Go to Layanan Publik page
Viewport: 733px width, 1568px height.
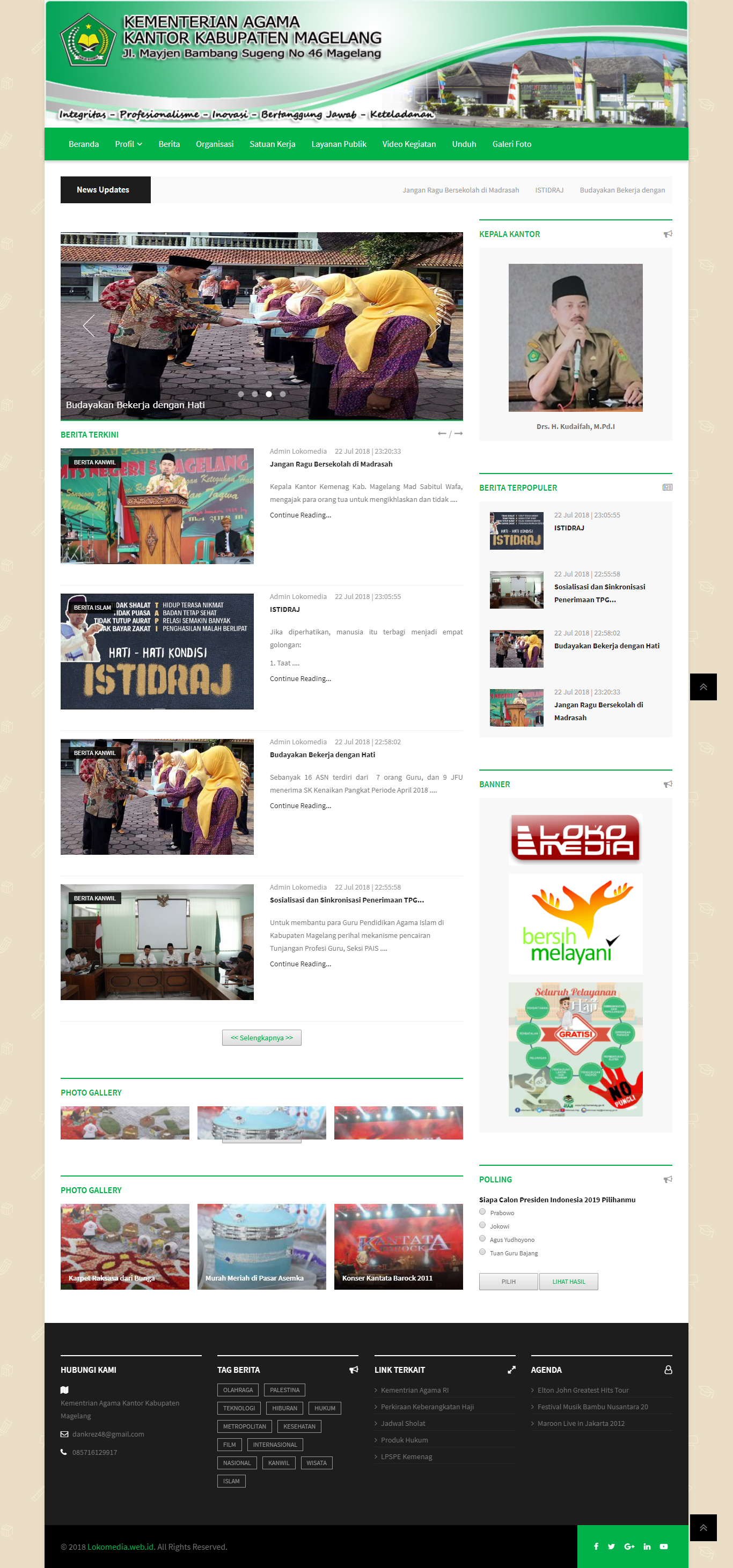pos(339,144)
